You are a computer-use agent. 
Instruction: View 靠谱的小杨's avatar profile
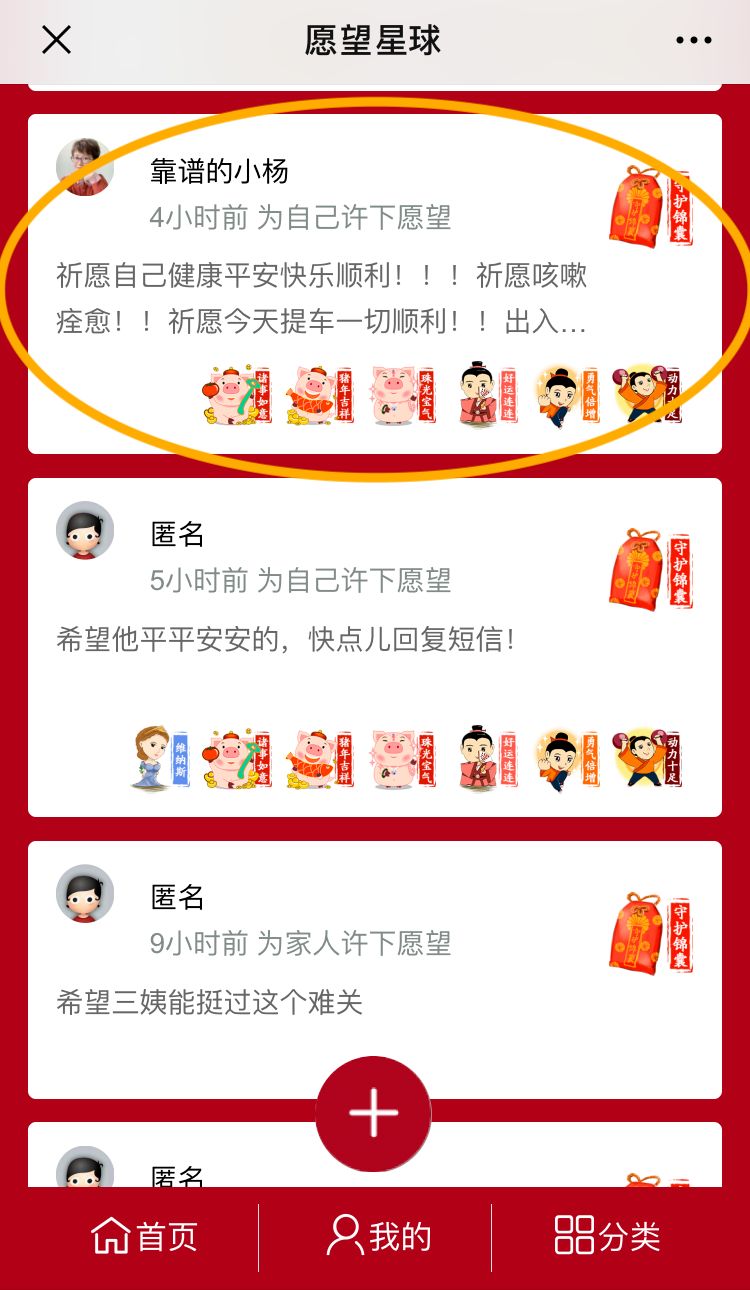[x=85, y=168]
